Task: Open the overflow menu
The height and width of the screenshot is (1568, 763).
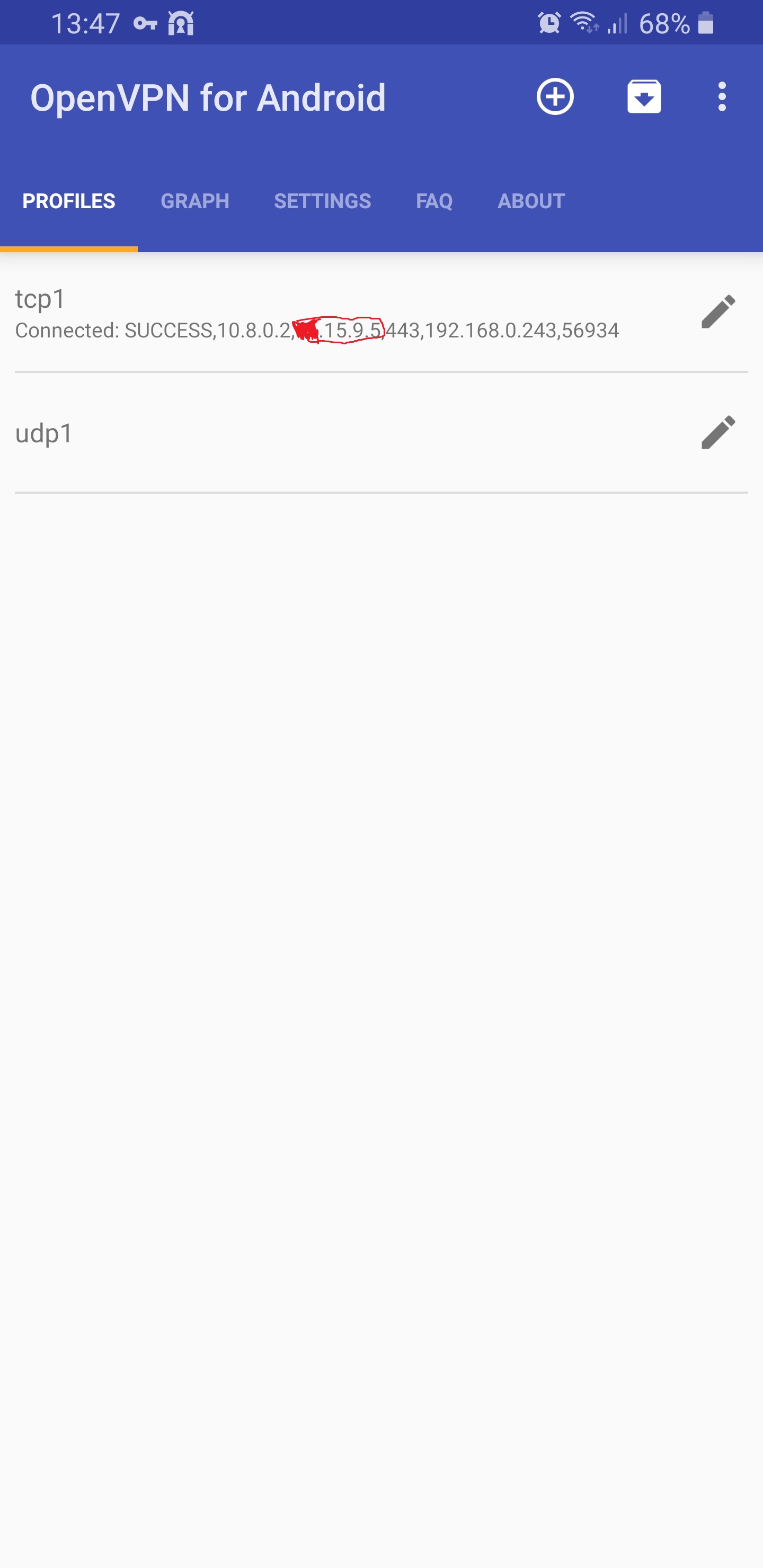Action: click(x=722, y=96)
